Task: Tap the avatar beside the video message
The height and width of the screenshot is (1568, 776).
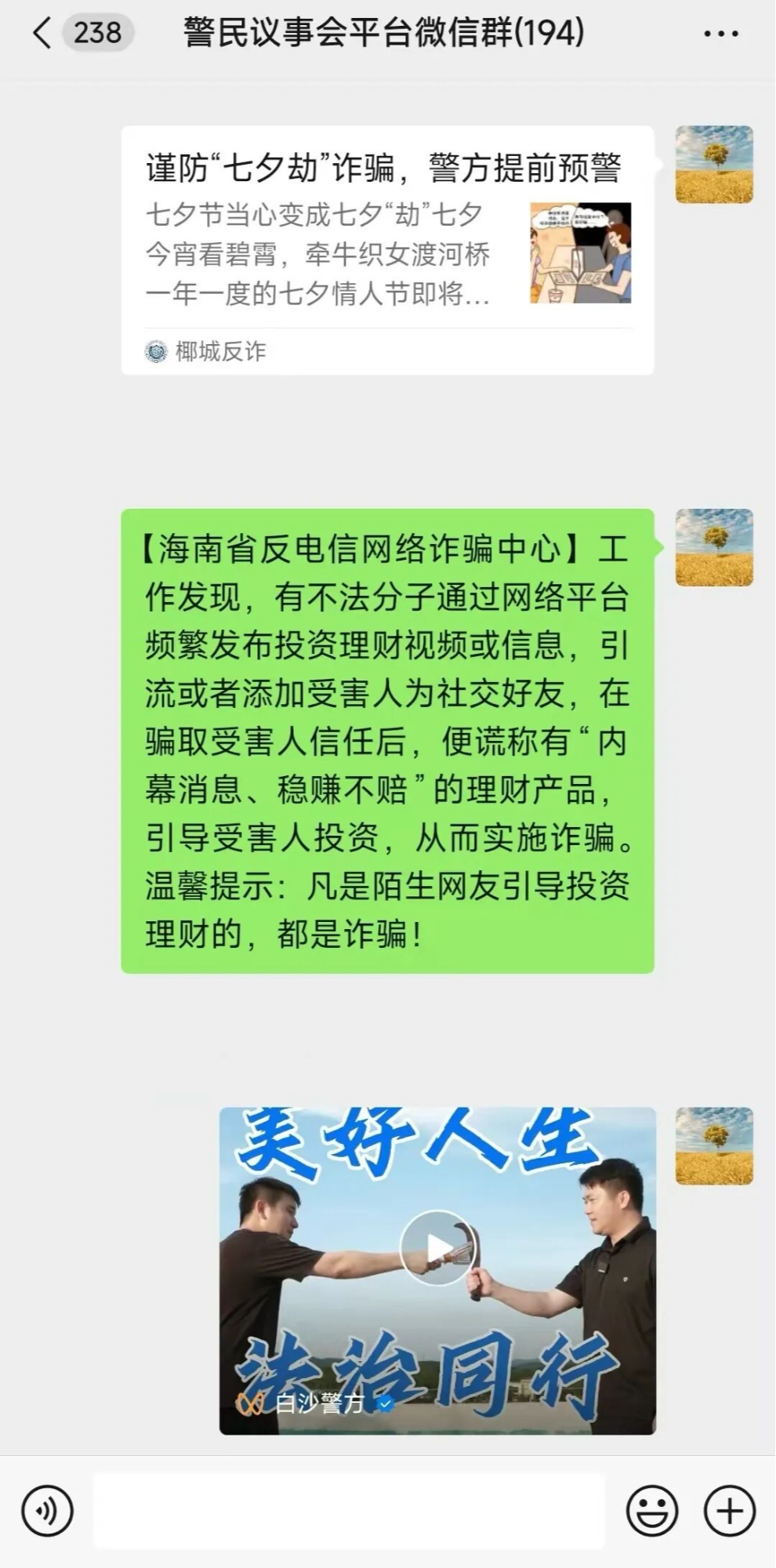Action: pyautogui.click(x=714, y=1145)
